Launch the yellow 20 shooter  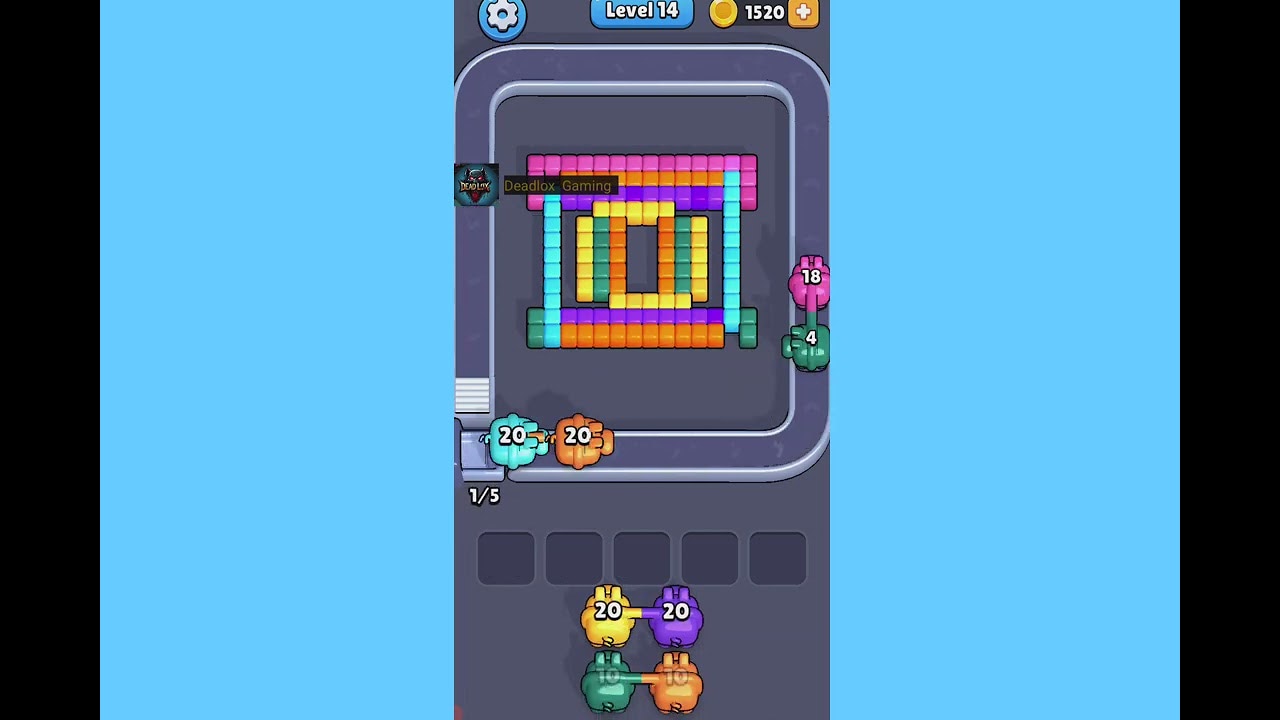pos(607,614)
